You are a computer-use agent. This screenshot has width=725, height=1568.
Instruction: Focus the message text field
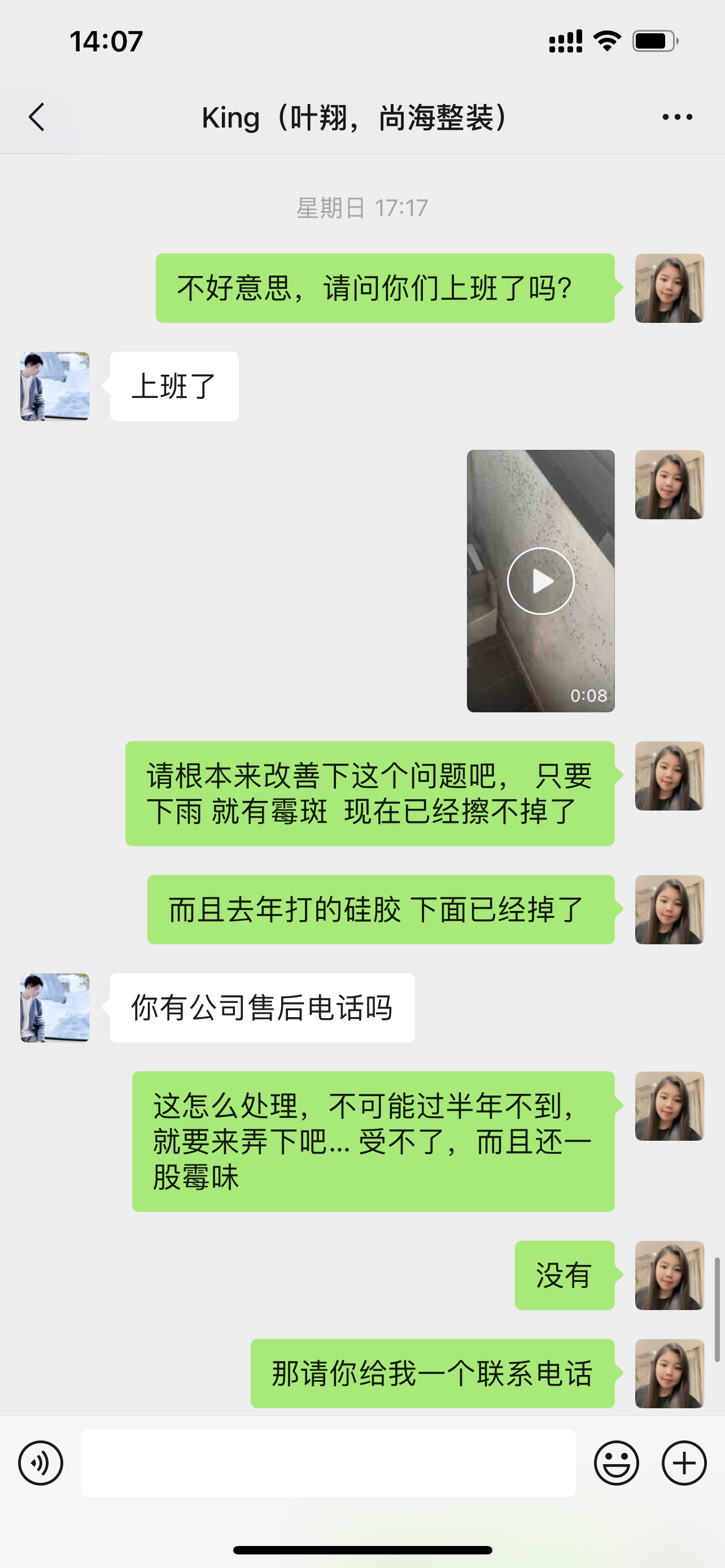[328, 1462]
